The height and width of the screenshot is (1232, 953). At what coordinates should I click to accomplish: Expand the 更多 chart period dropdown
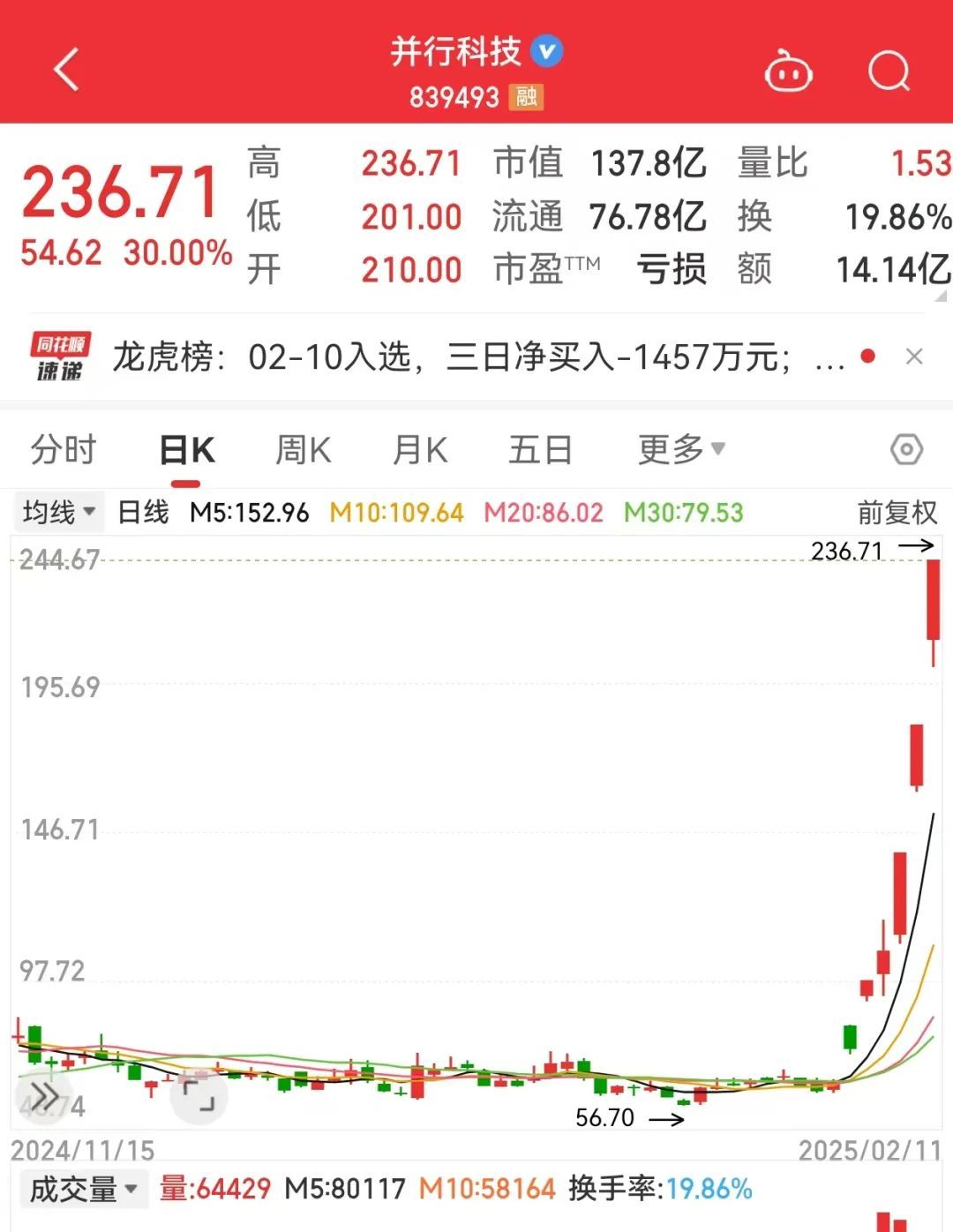point(680,450)
